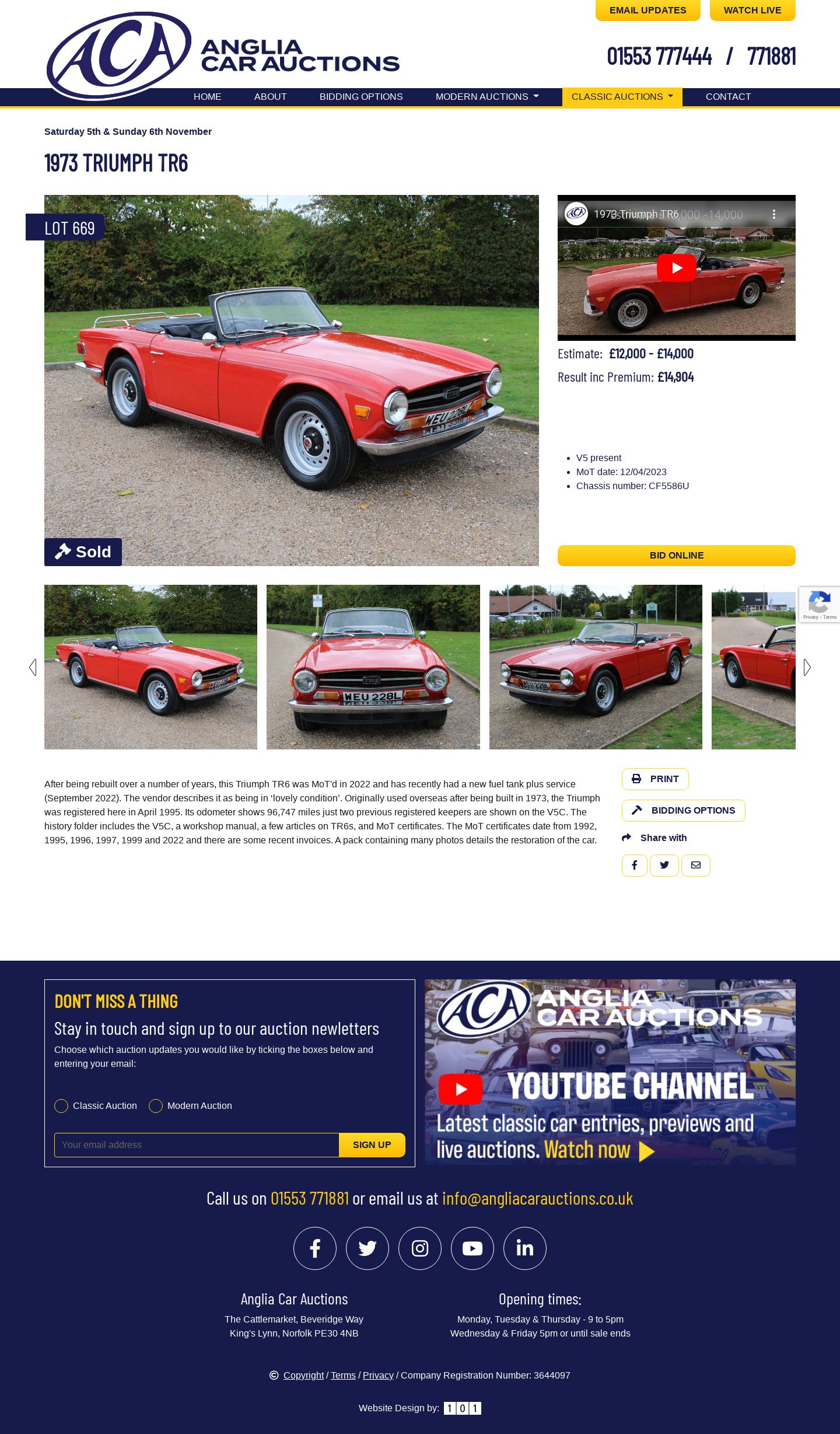Tap the Bid Online button
Image resolution: width=840 pixels, height=1434 pixels.
676,556
